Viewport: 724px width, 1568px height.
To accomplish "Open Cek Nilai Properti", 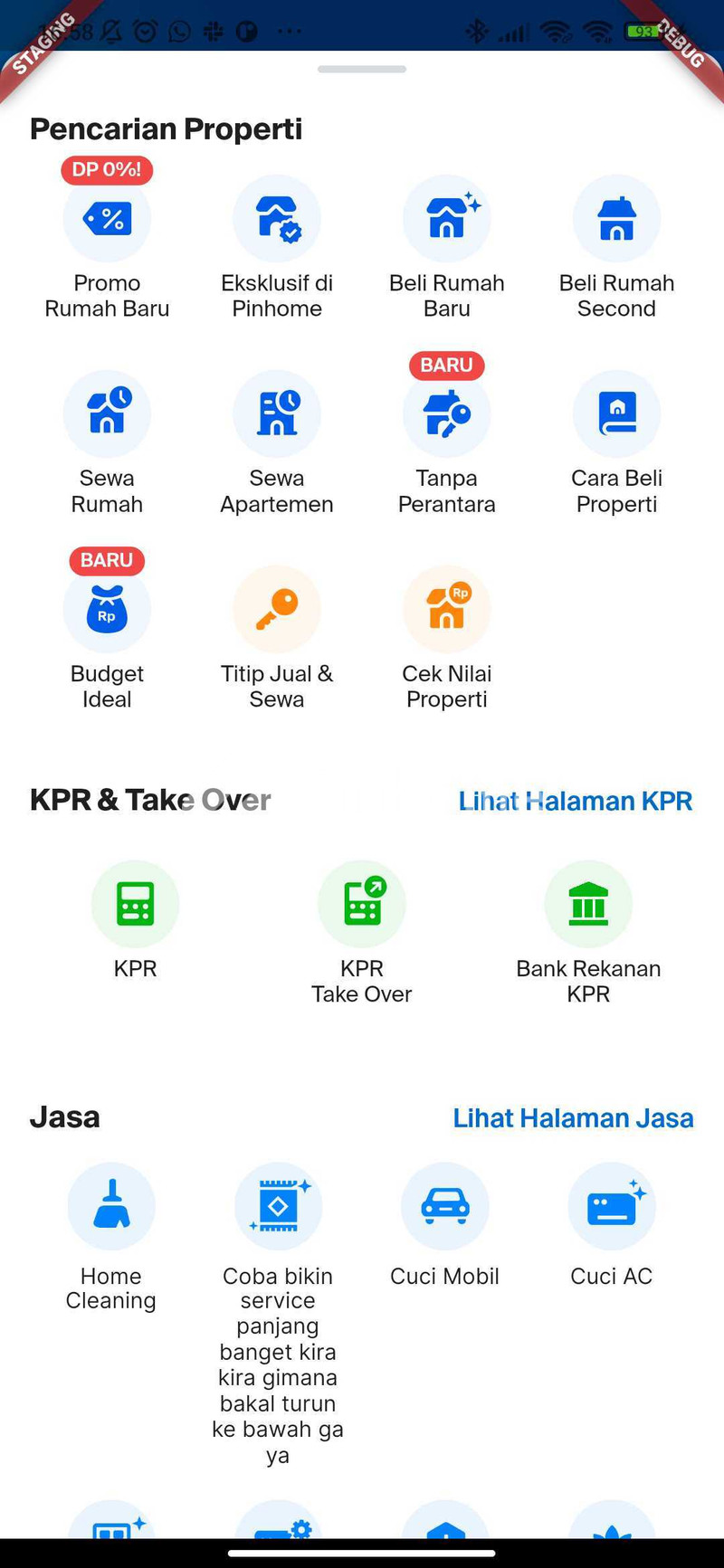I will click(446, 610).
